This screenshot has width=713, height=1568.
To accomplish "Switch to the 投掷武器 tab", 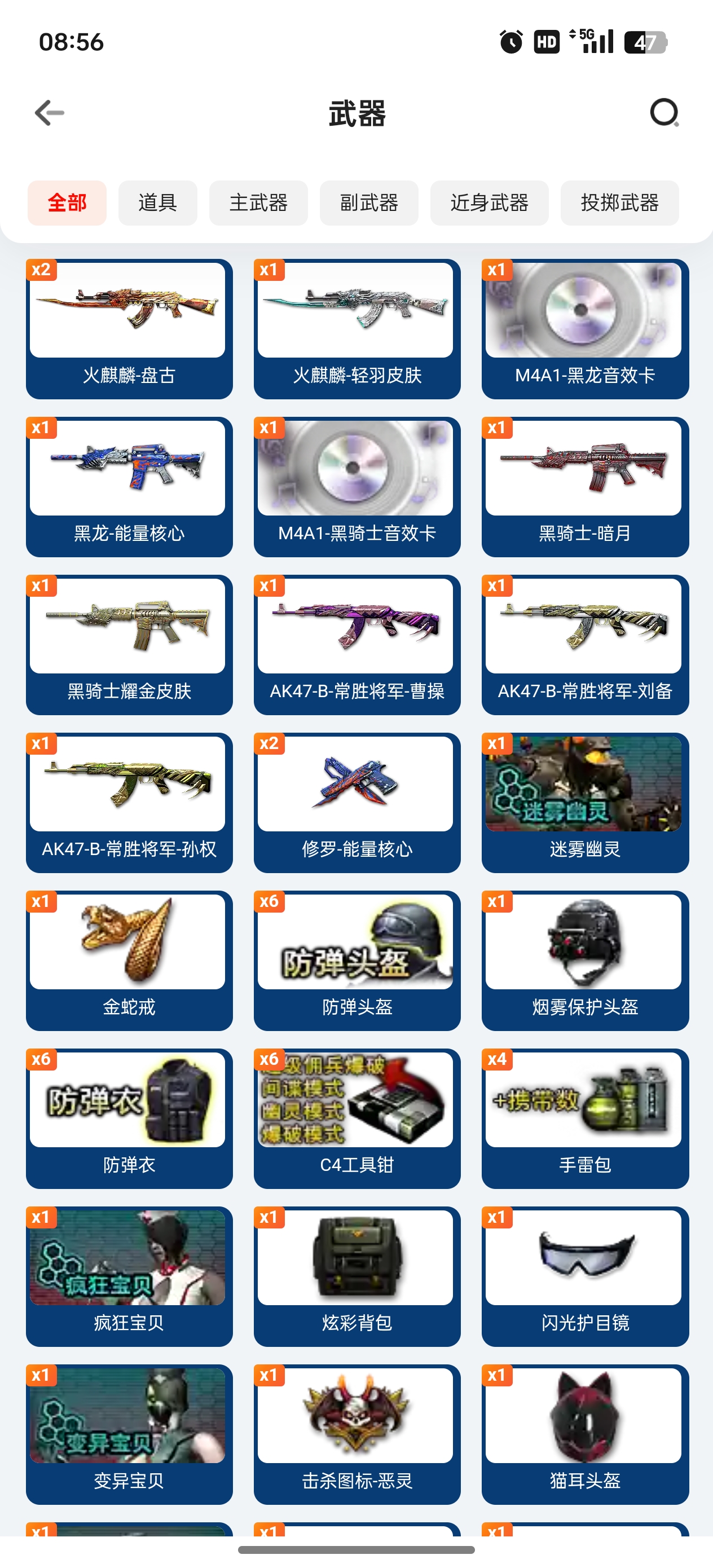I will coord(619,202).
